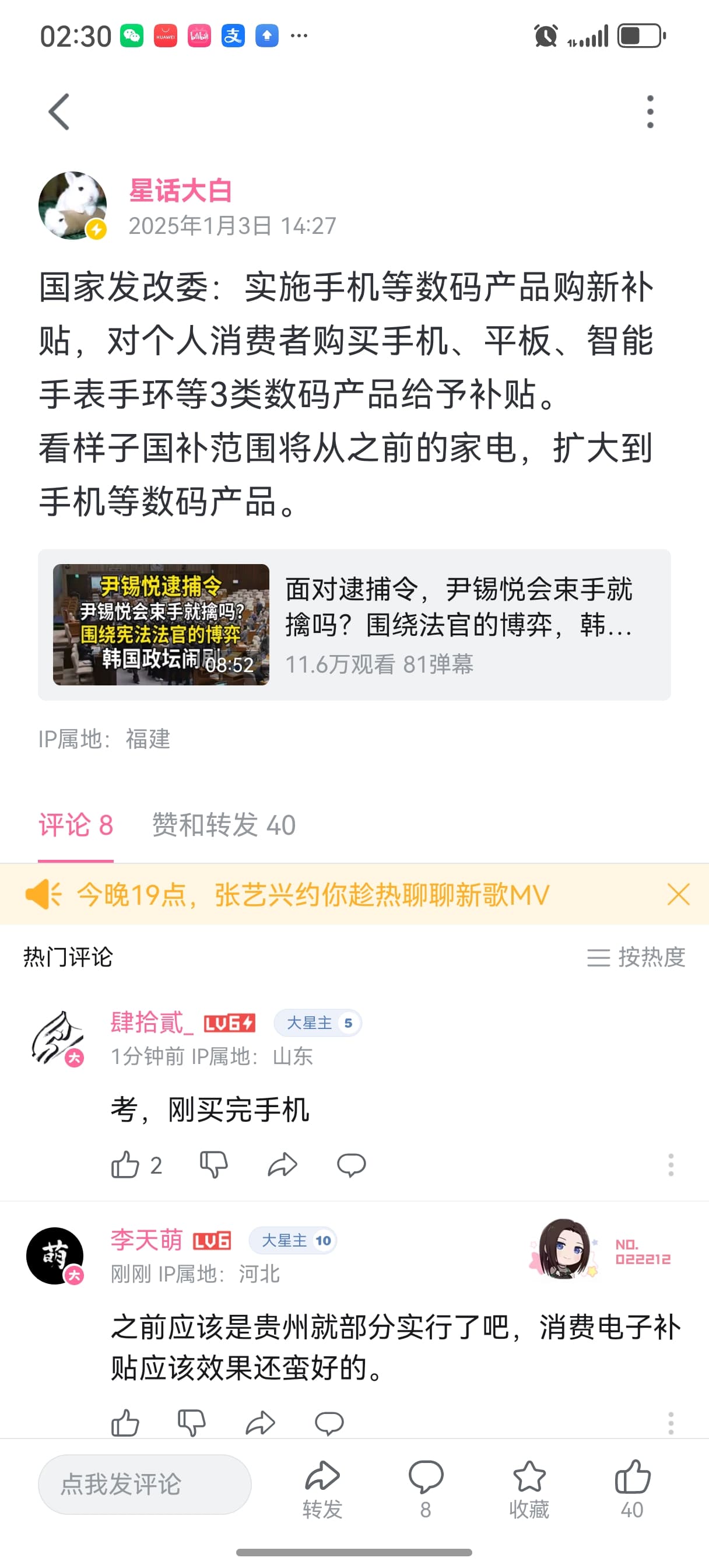Dislike 肆拾贰_'s comment
This screenshot has width=709, height=1568.
tap(213, 1165)
